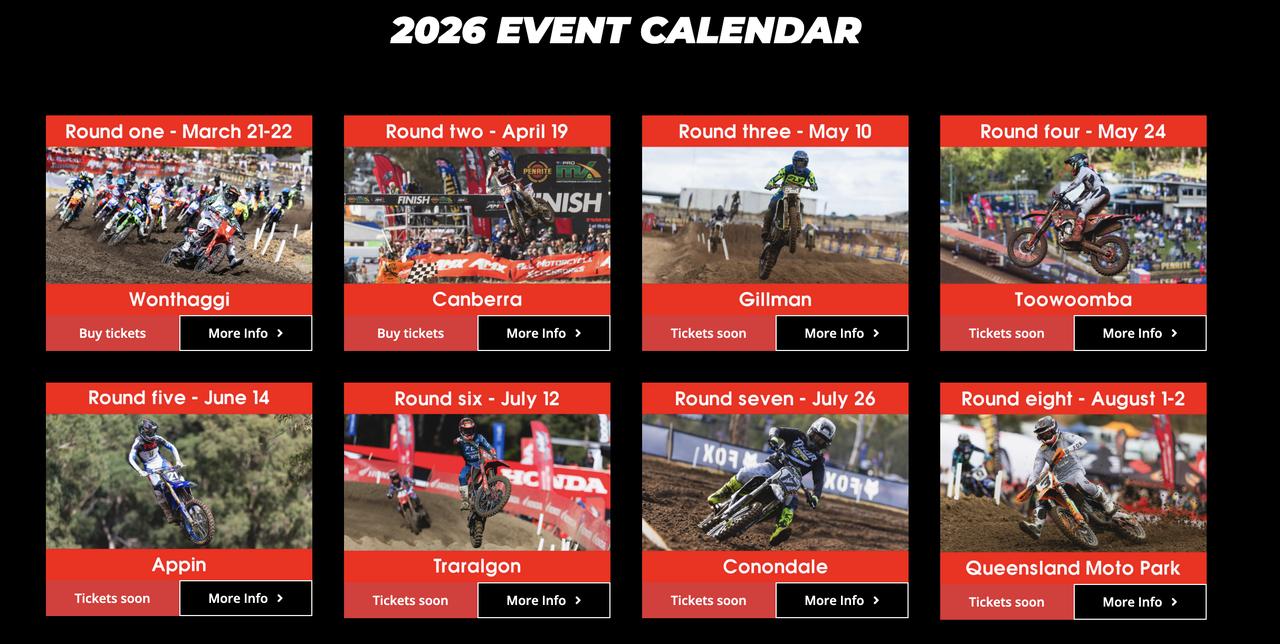1280x644 pixels.
Task: Open More Info for Conondale
Action: pyautogui.click(x=841, y=600)
